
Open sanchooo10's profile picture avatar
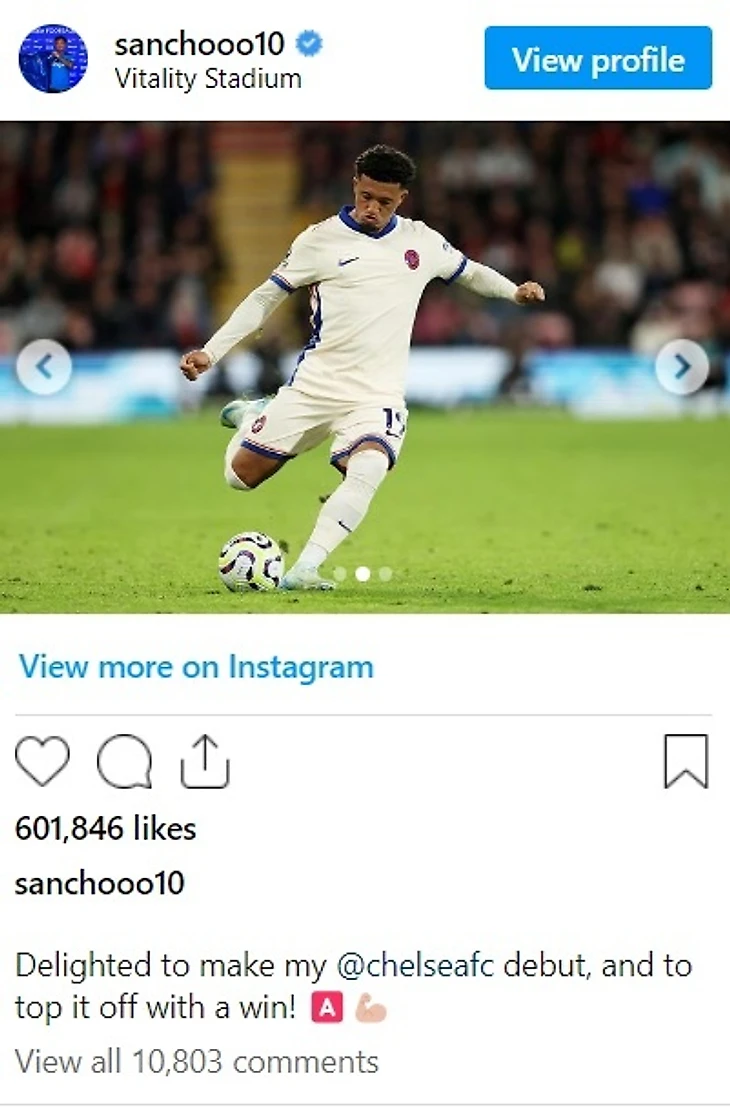tap(53, 59)
